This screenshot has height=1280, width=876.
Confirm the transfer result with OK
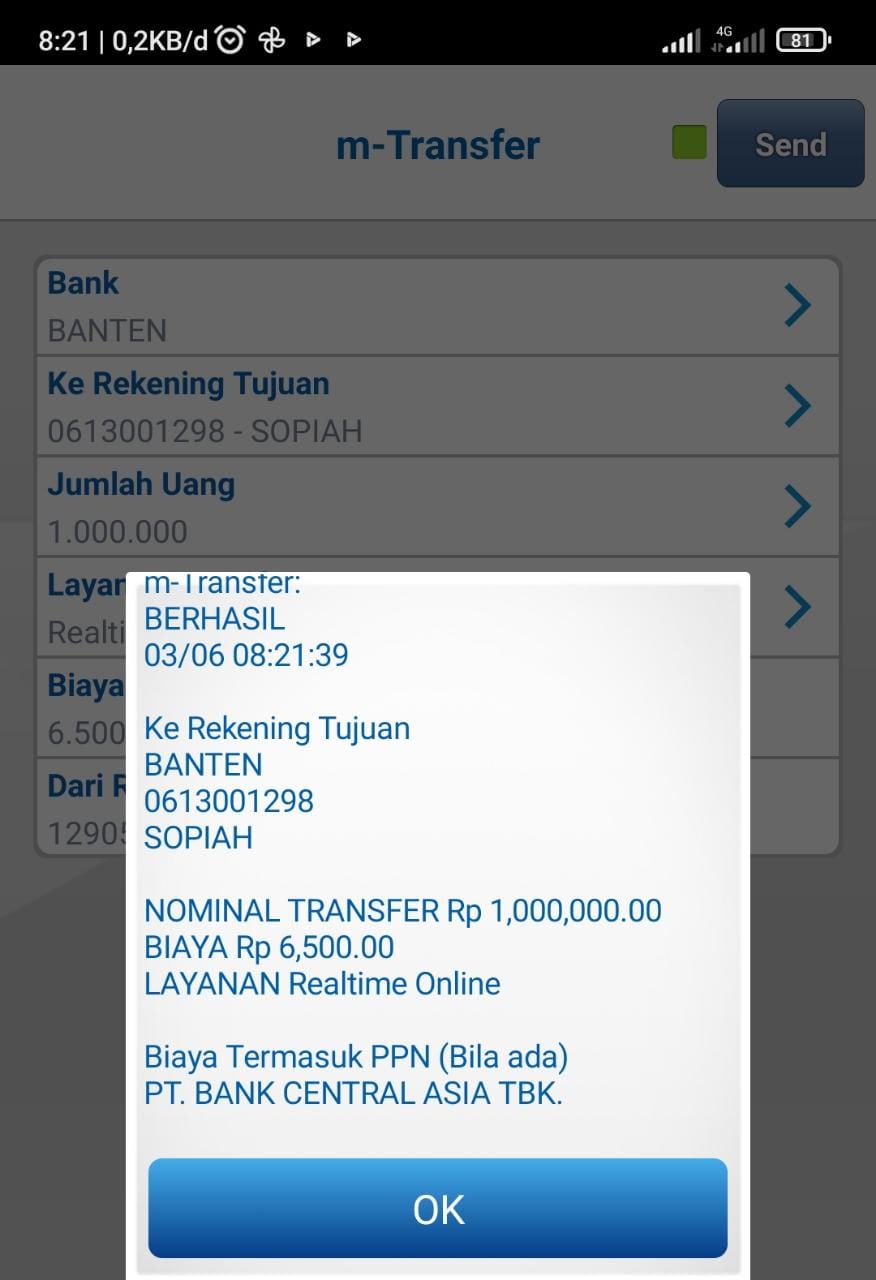coord(437,1208)
